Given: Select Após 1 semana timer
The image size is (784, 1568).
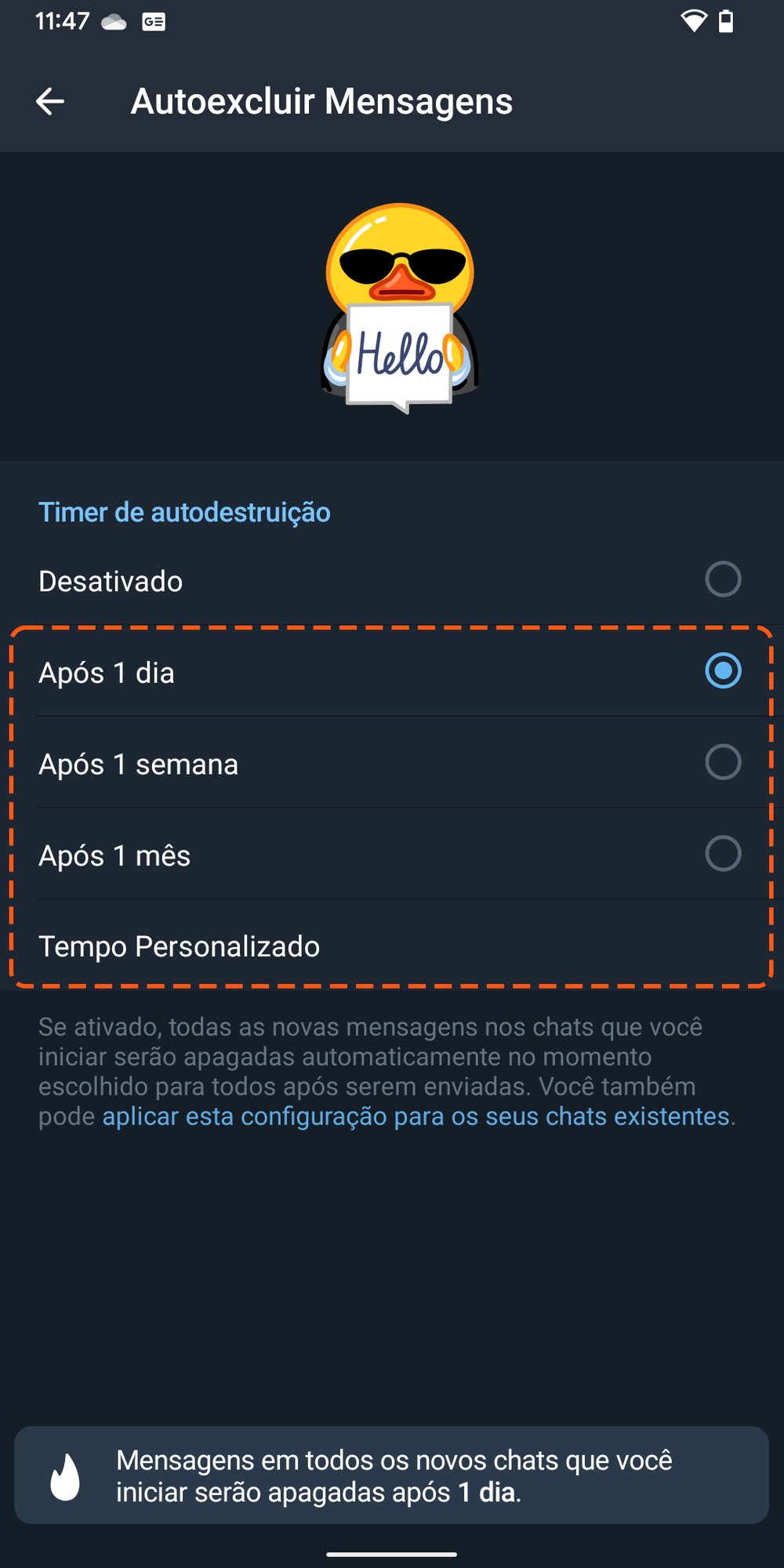Looking at the screenshot, I should point(392,763).
